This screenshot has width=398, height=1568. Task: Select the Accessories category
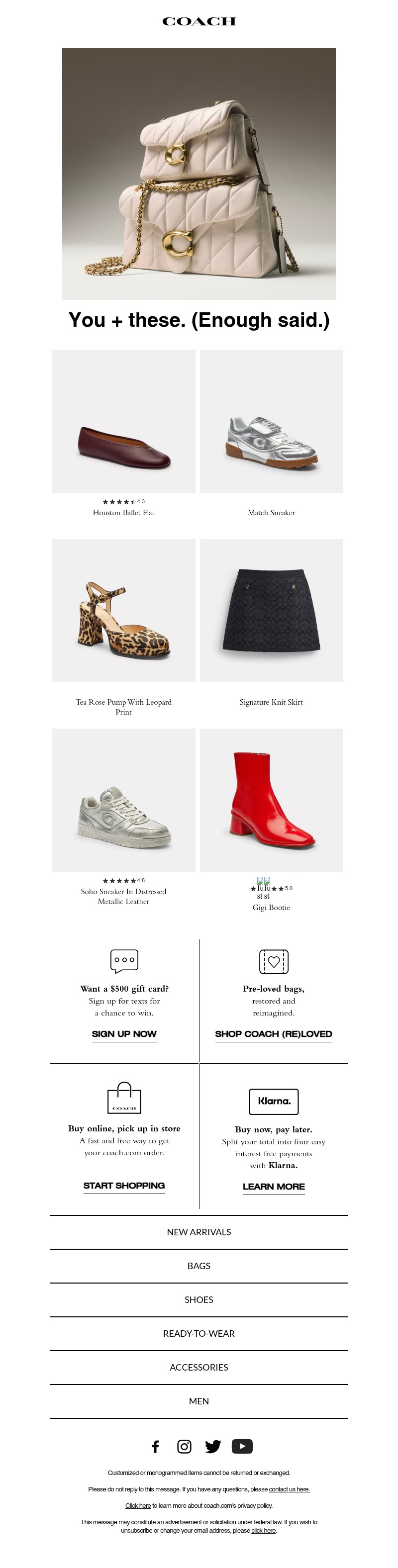199,1367
